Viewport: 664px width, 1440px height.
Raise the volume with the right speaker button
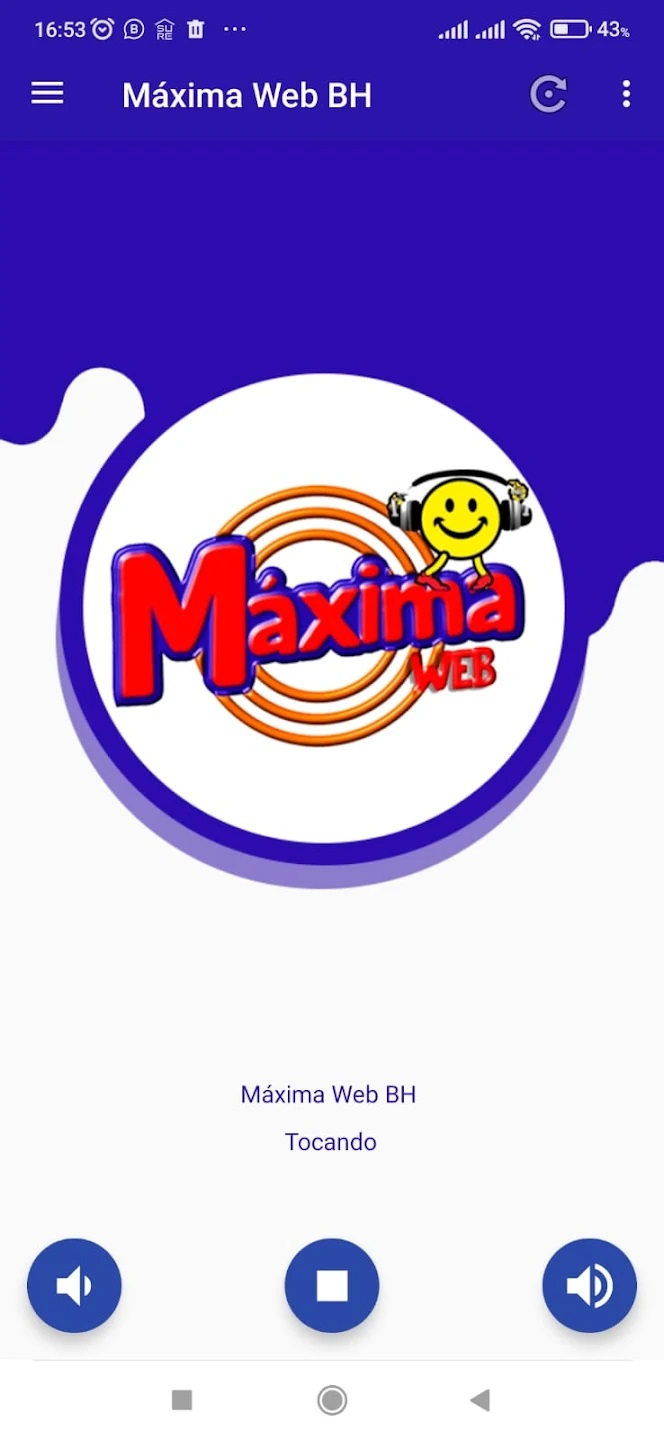(x=589, y=1285)
